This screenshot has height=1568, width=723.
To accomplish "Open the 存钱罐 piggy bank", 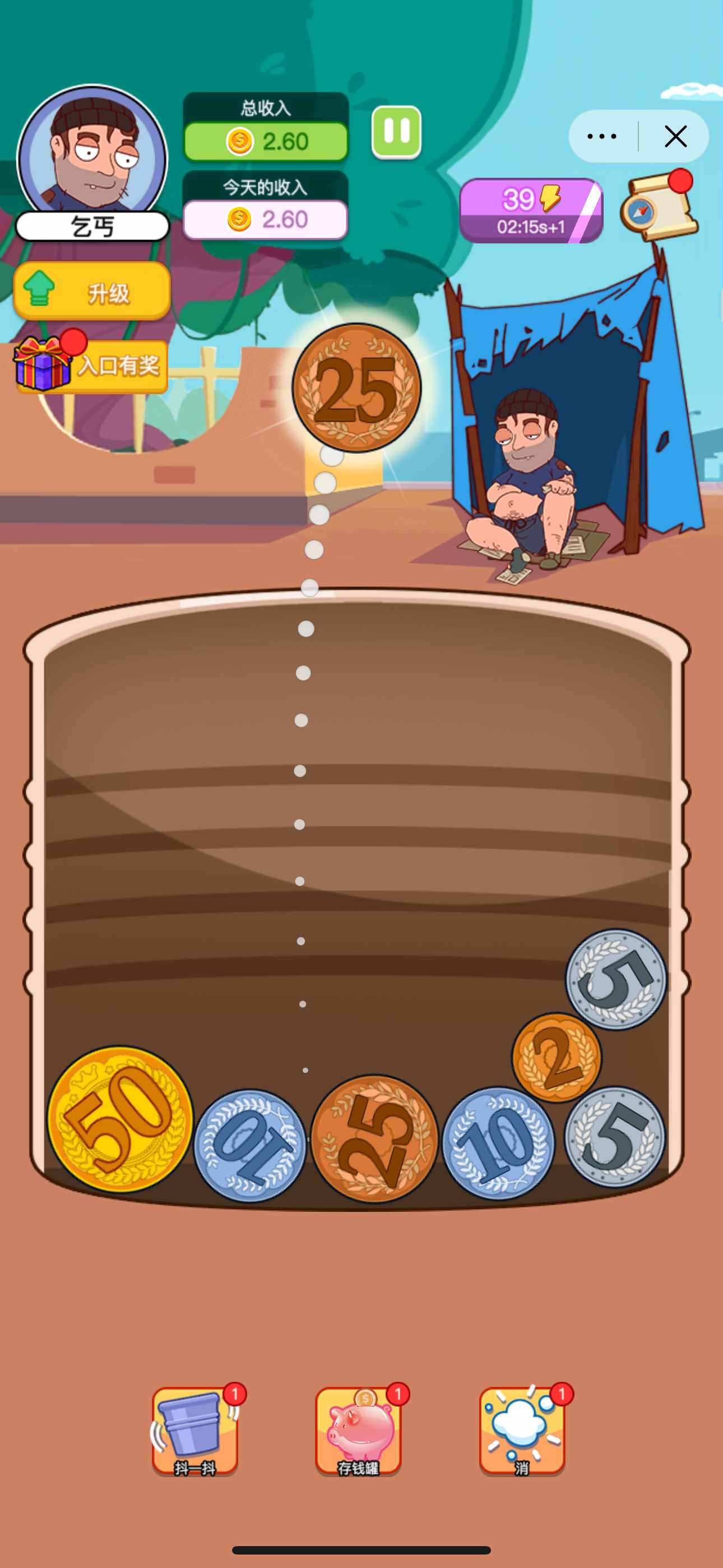I will click(x=359, y=1431).
